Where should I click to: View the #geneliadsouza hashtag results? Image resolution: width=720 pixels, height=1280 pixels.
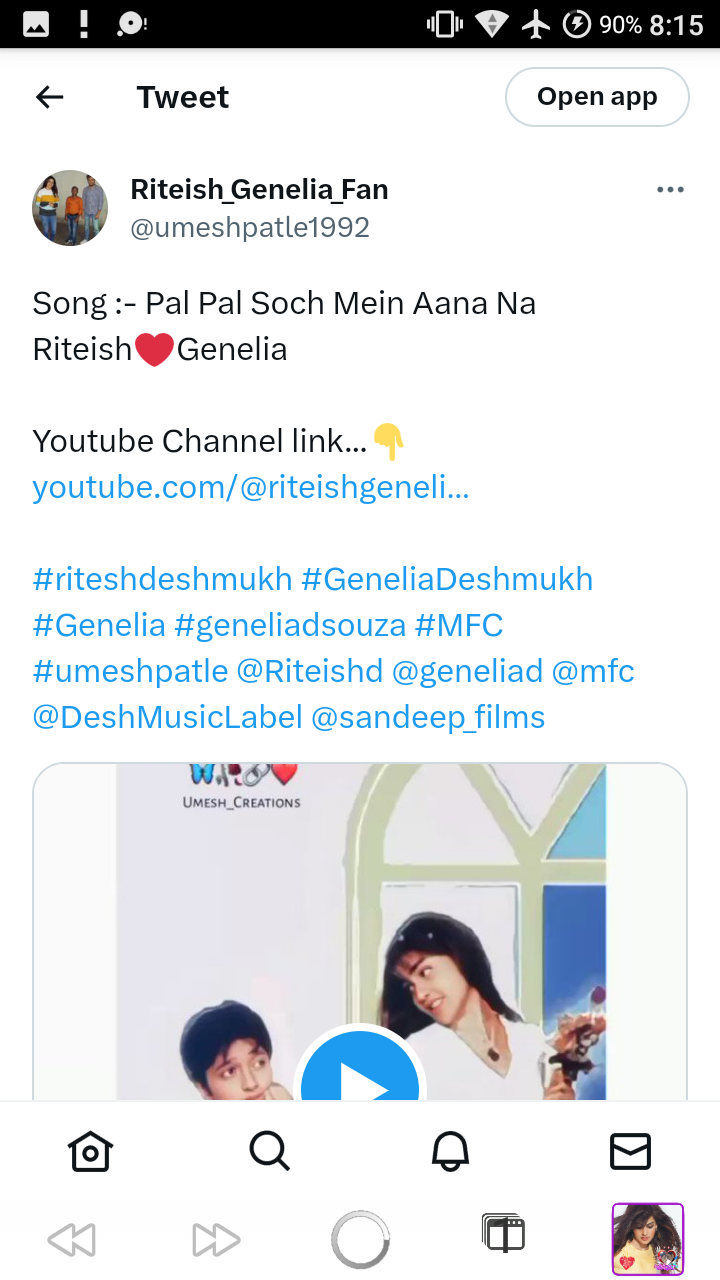pos(290,625)
